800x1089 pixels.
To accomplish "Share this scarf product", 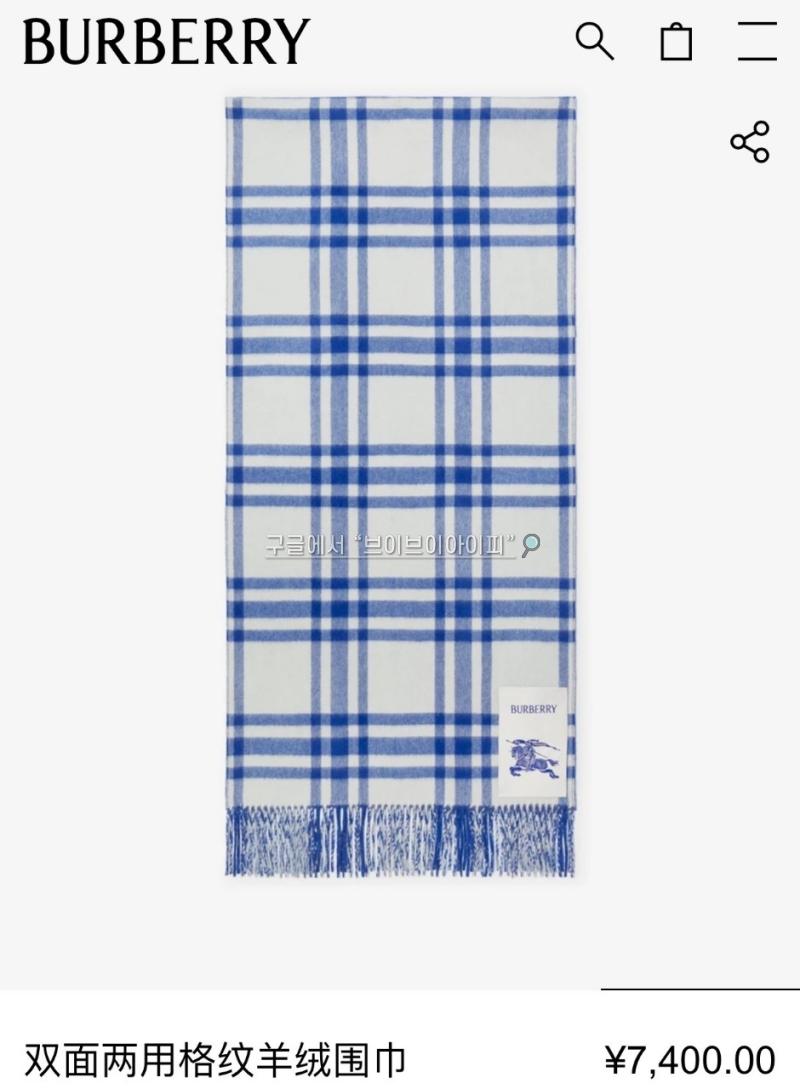I will coord(750,142).
